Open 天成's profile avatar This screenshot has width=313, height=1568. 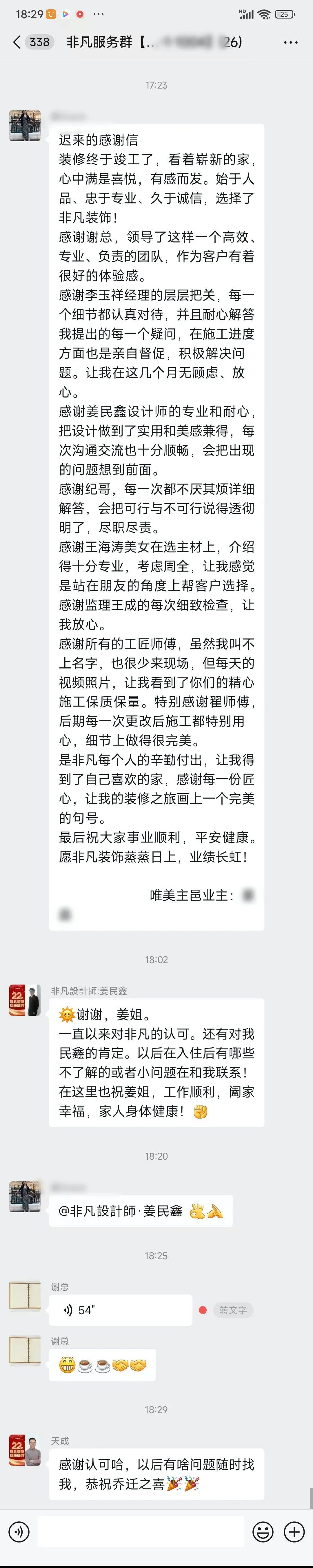click(x=25, y=1451)
